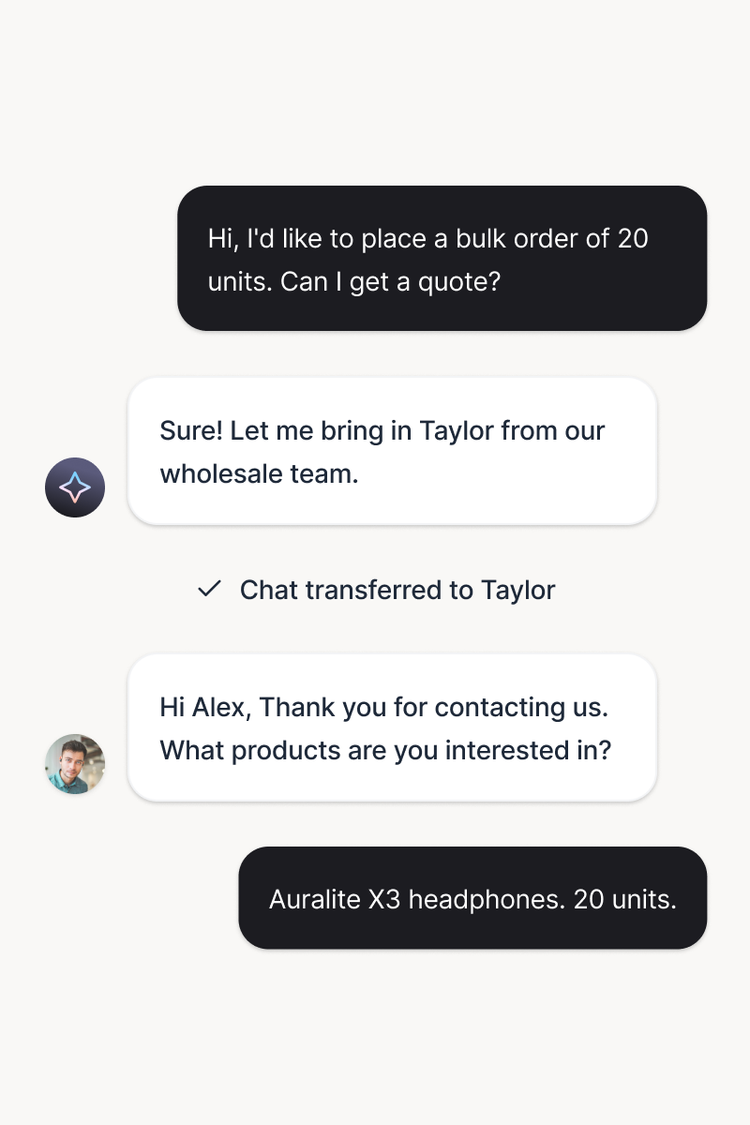Click the 'Auralite X3 headphones' message
Viewport: 750px width, 1125px height.
472,897
